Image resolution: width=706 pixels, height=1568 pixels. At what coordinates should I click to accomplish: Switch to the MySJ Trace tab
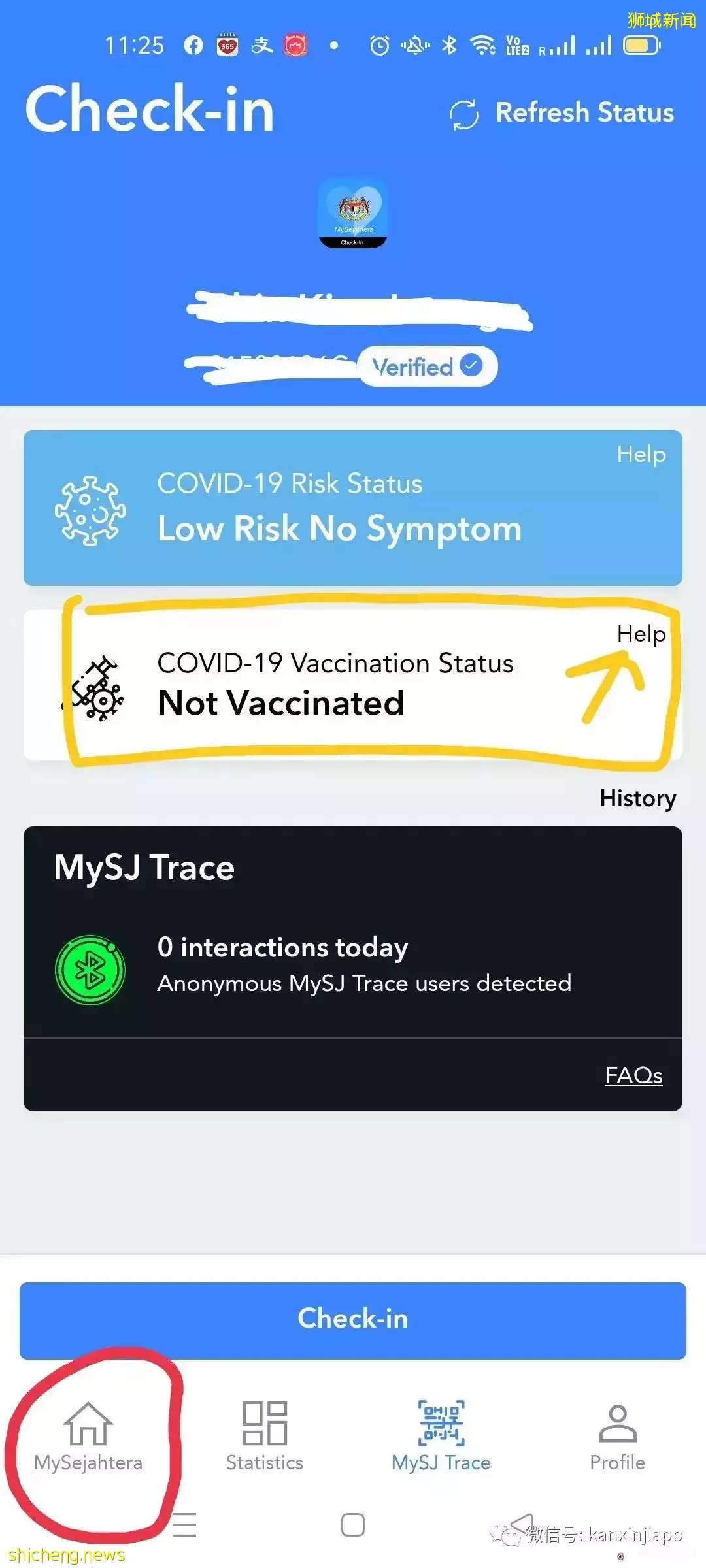coord(441,1436)
